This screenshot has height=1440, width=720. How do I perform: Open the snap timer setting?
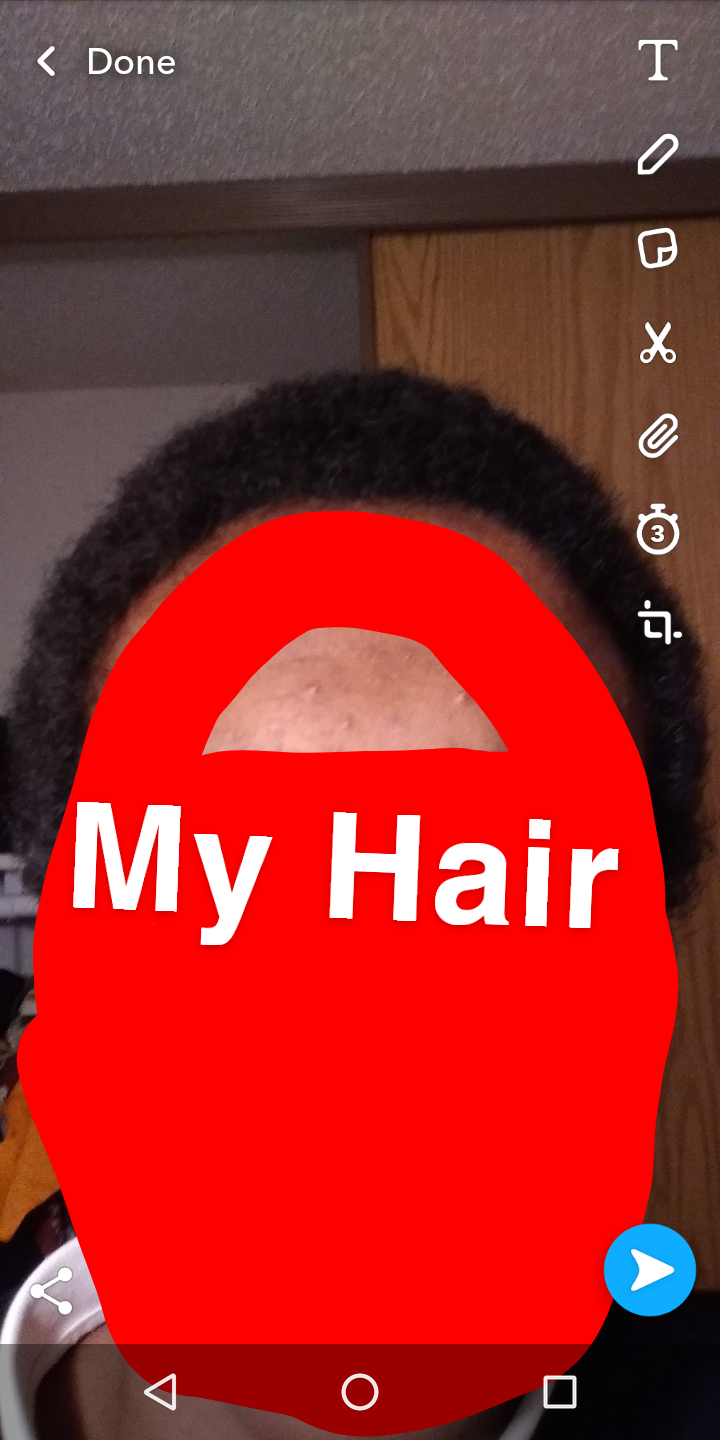click(x=658, y=530)
